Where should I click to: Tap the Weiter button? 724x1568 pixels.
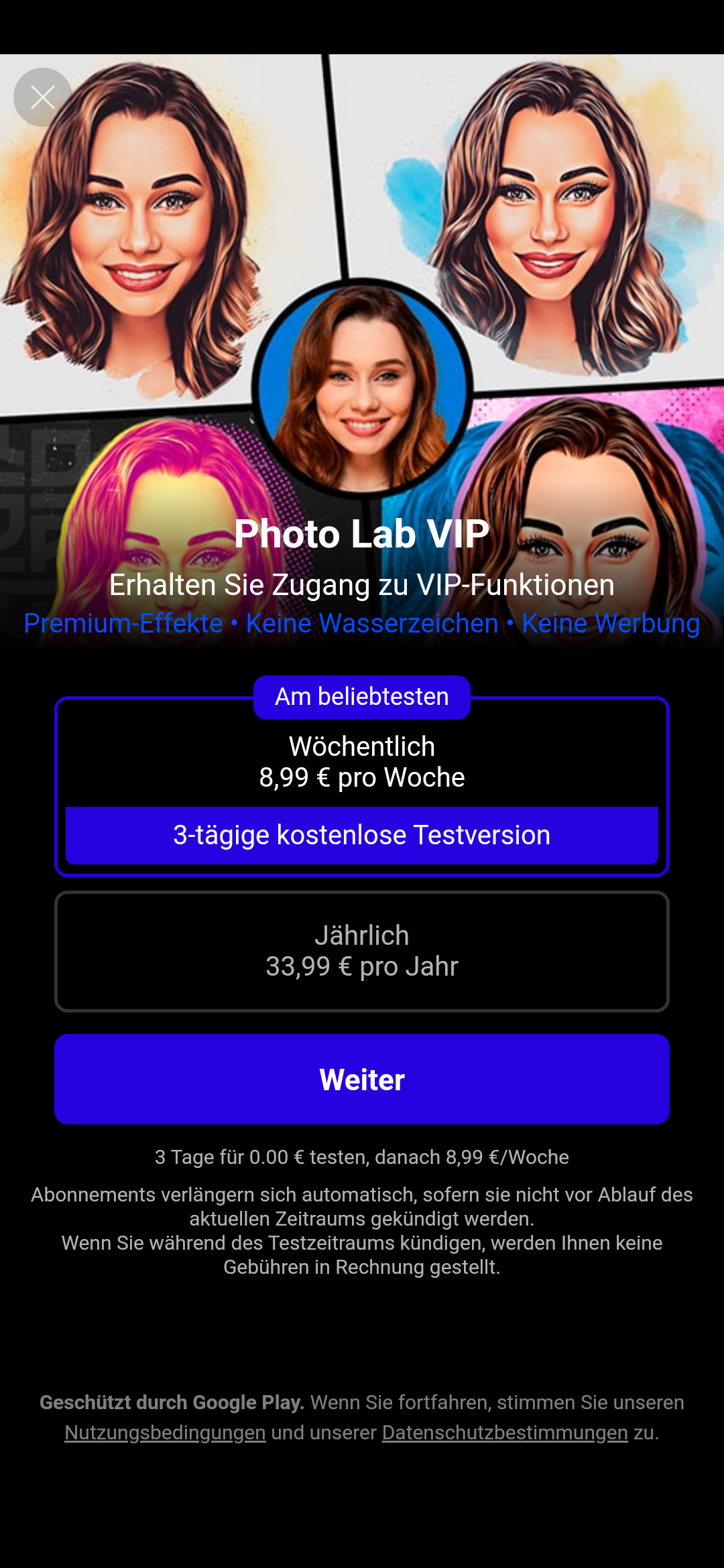click(362, 1079)
